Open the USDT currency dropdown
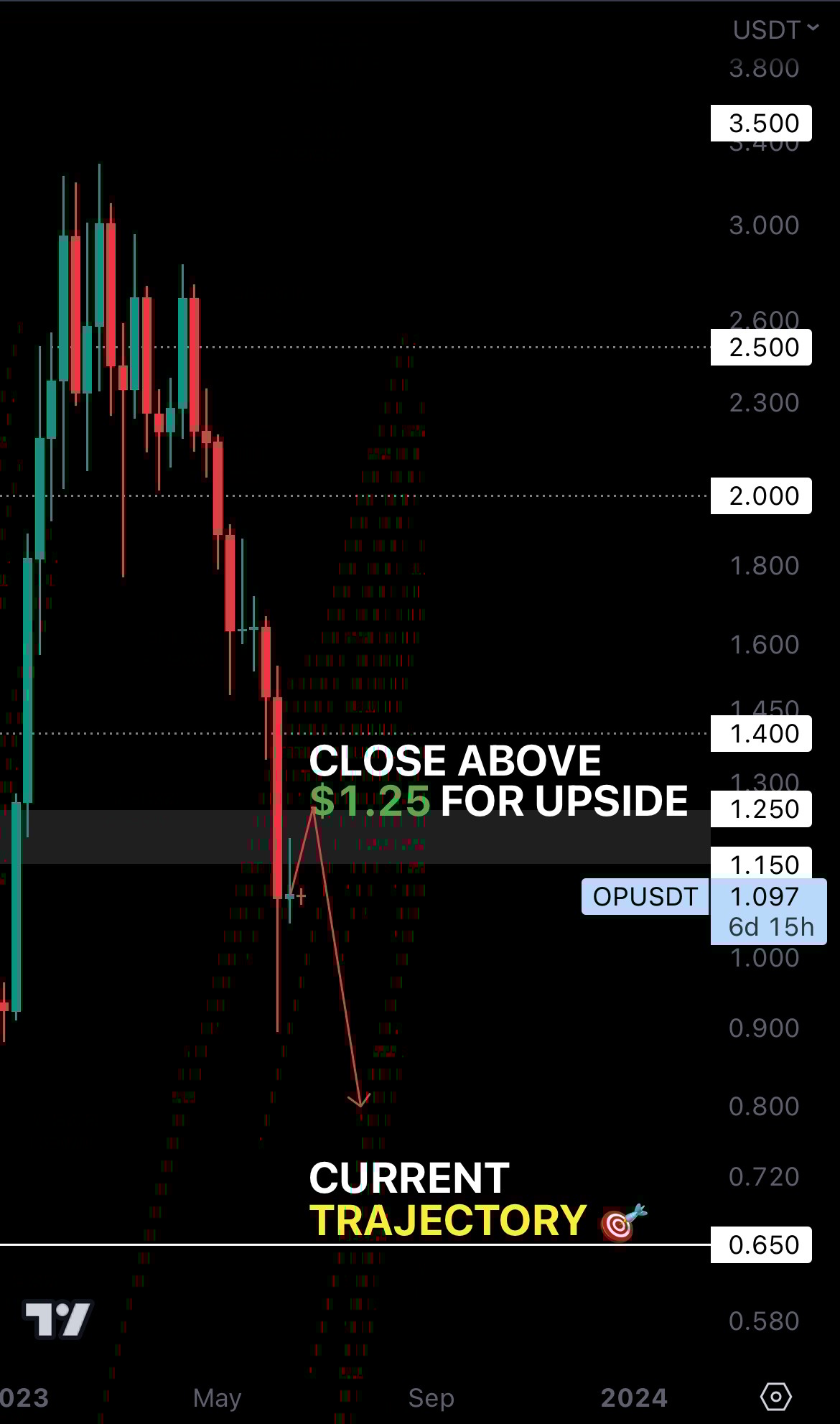This screenshot has width=840, height=1424. click(775, 30)
